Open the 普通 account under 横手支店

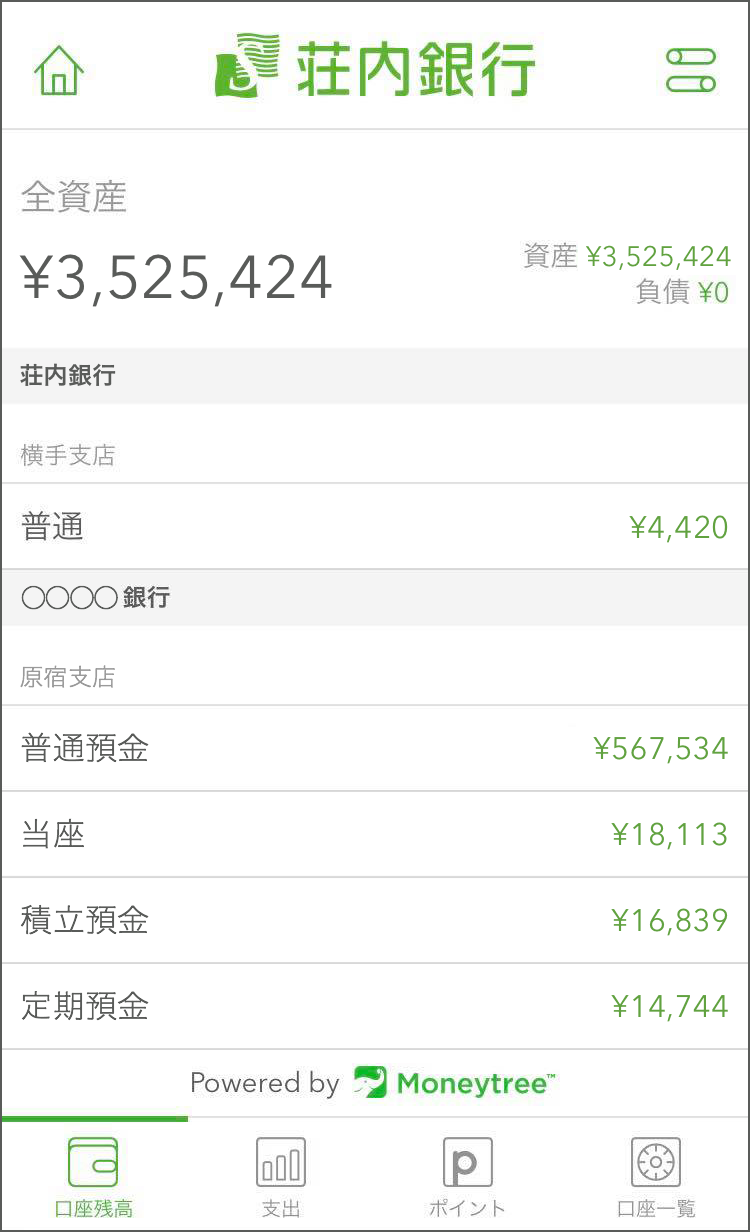[375, 527]
